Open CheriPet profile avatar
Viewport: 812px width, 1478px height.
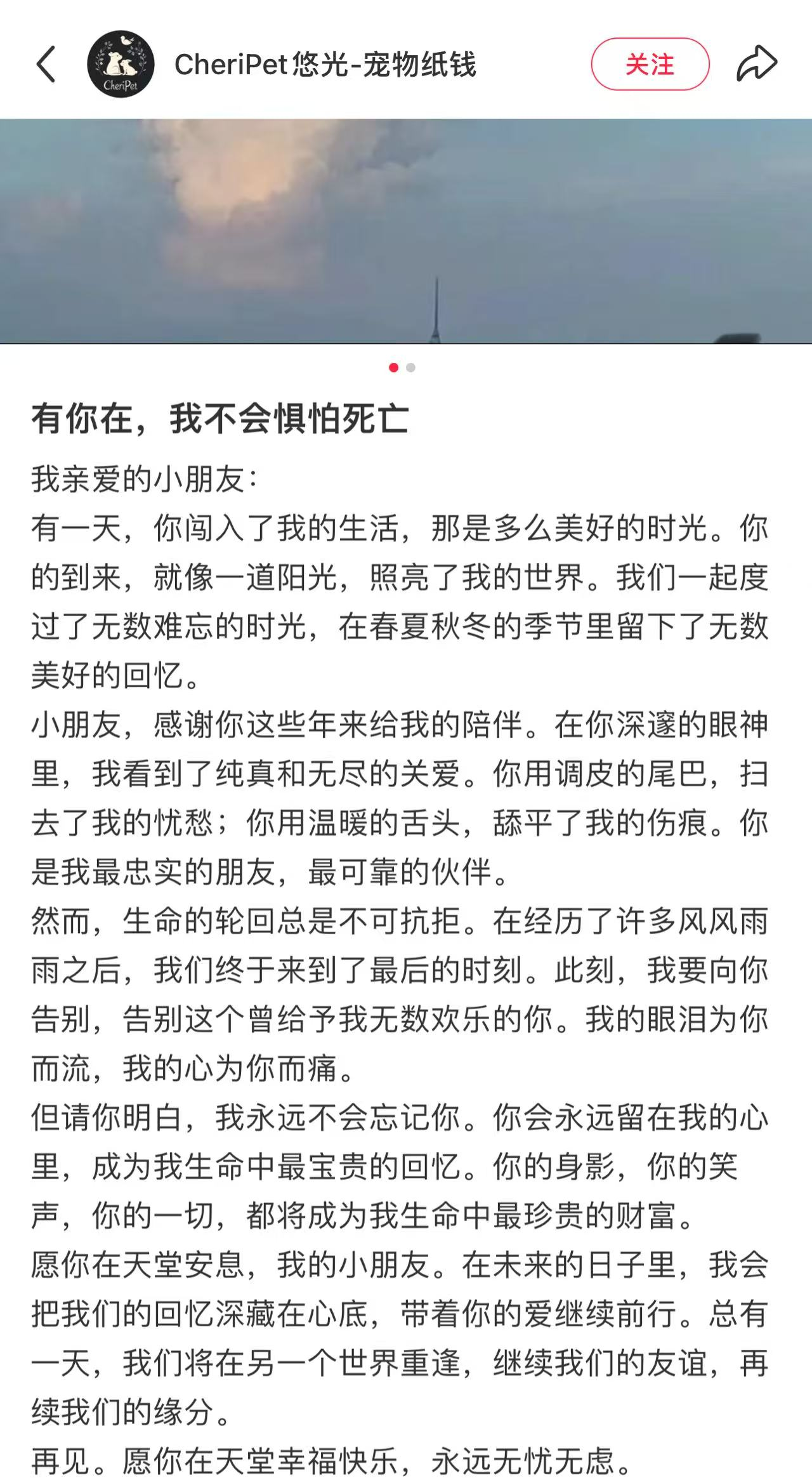tap(121, 64)
